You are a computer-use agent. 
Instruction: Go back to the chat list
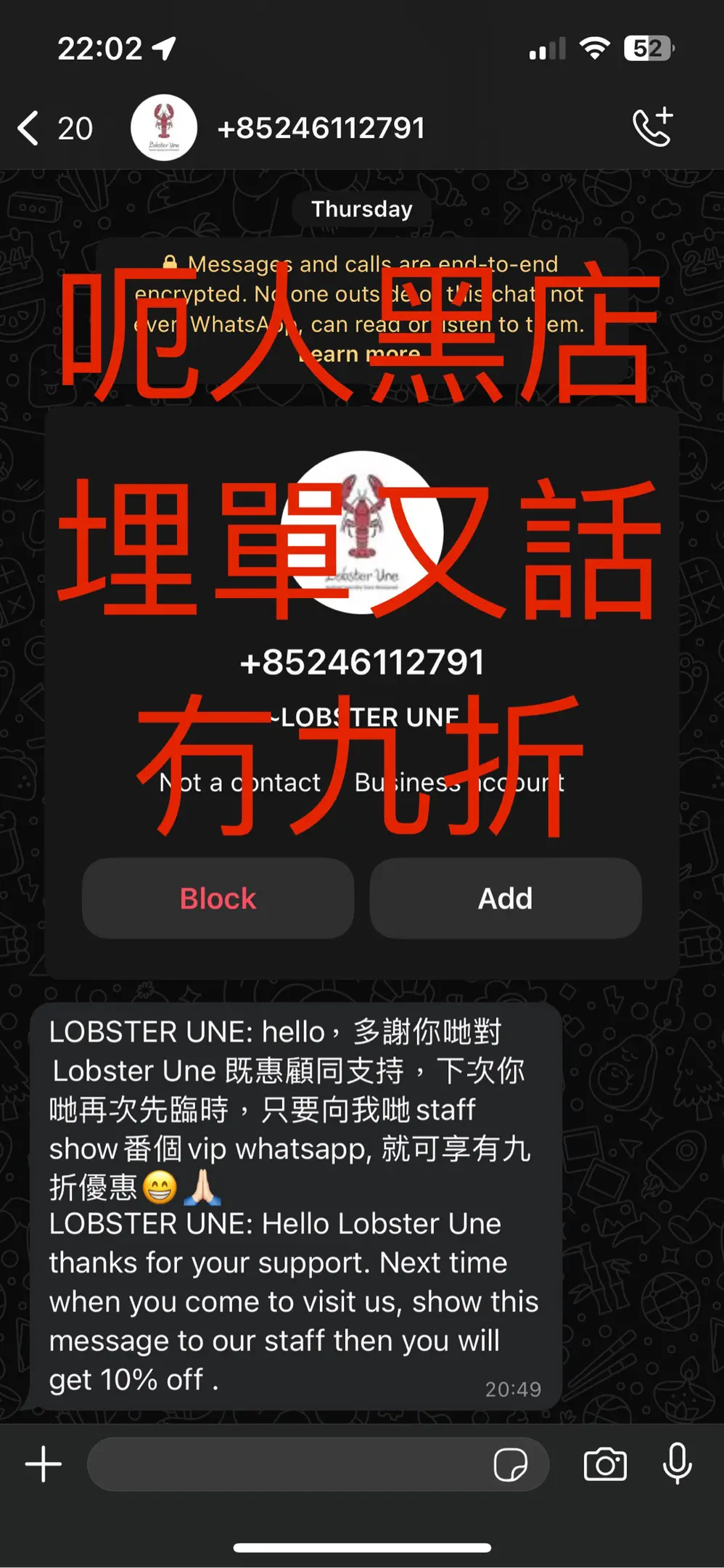coord(29,128)
